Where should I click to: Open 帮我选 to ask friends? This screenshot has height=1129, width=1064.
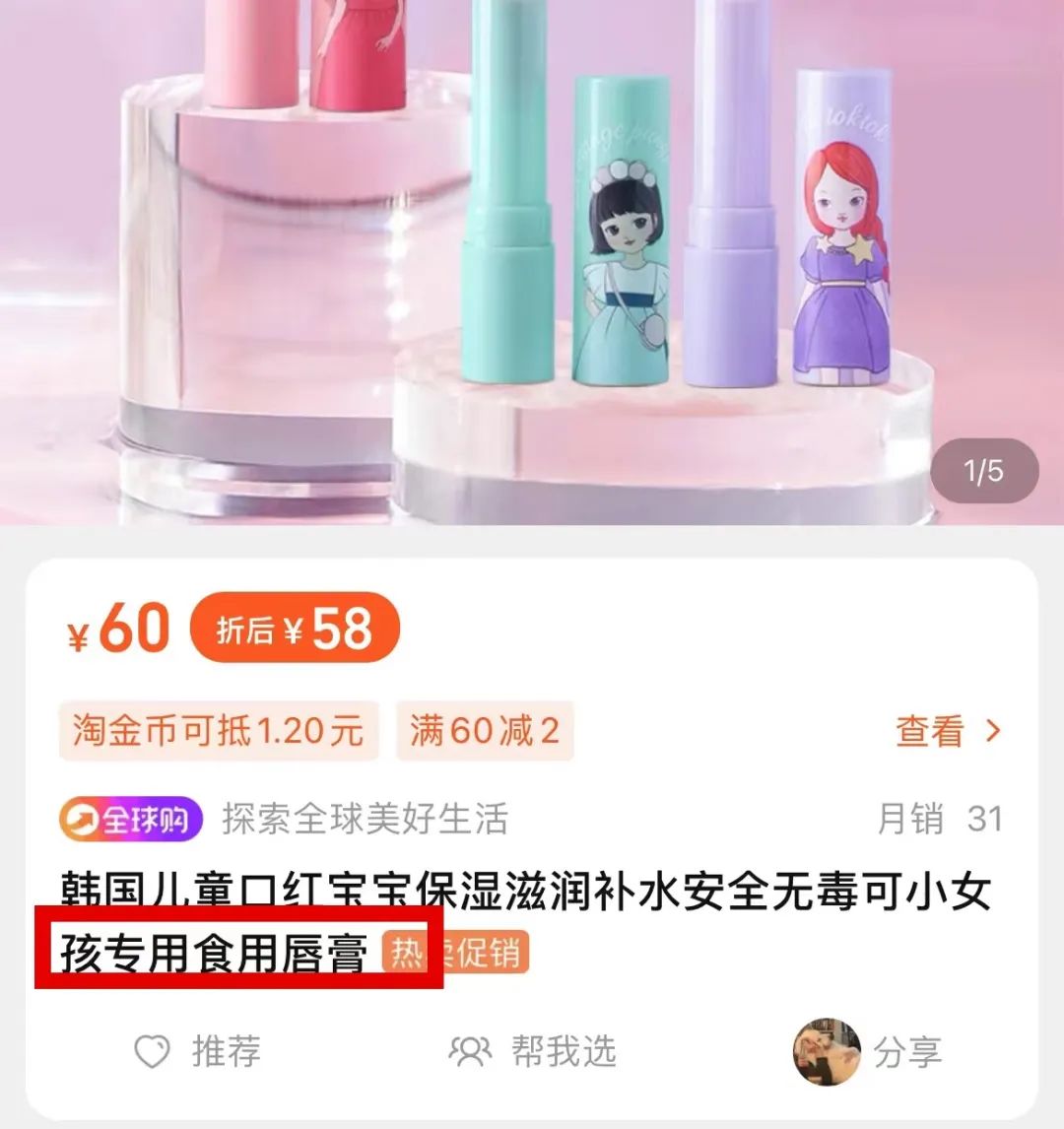click(x=533, y=1051)
